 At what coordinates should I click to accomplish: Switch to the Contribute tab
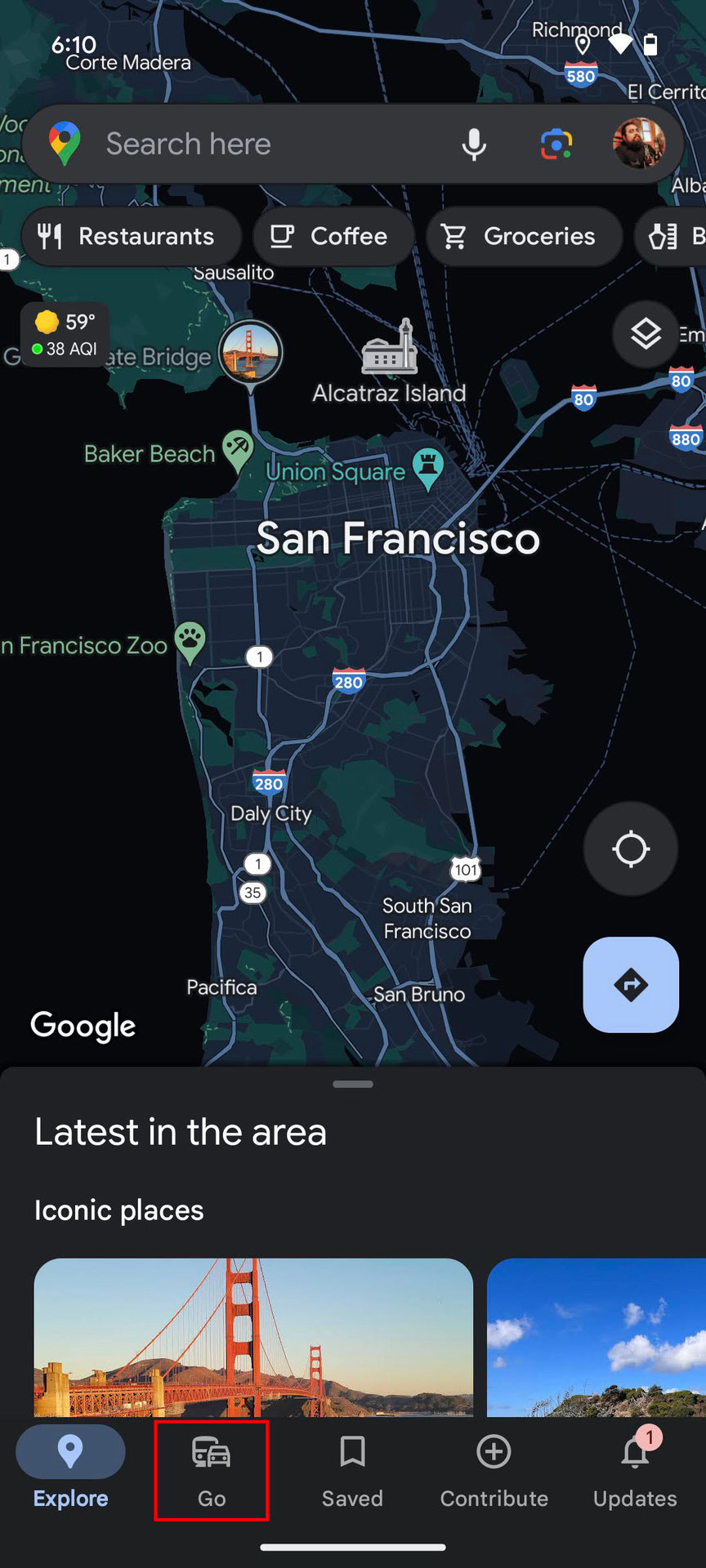pyautogui.click(x=494, y=1470)
